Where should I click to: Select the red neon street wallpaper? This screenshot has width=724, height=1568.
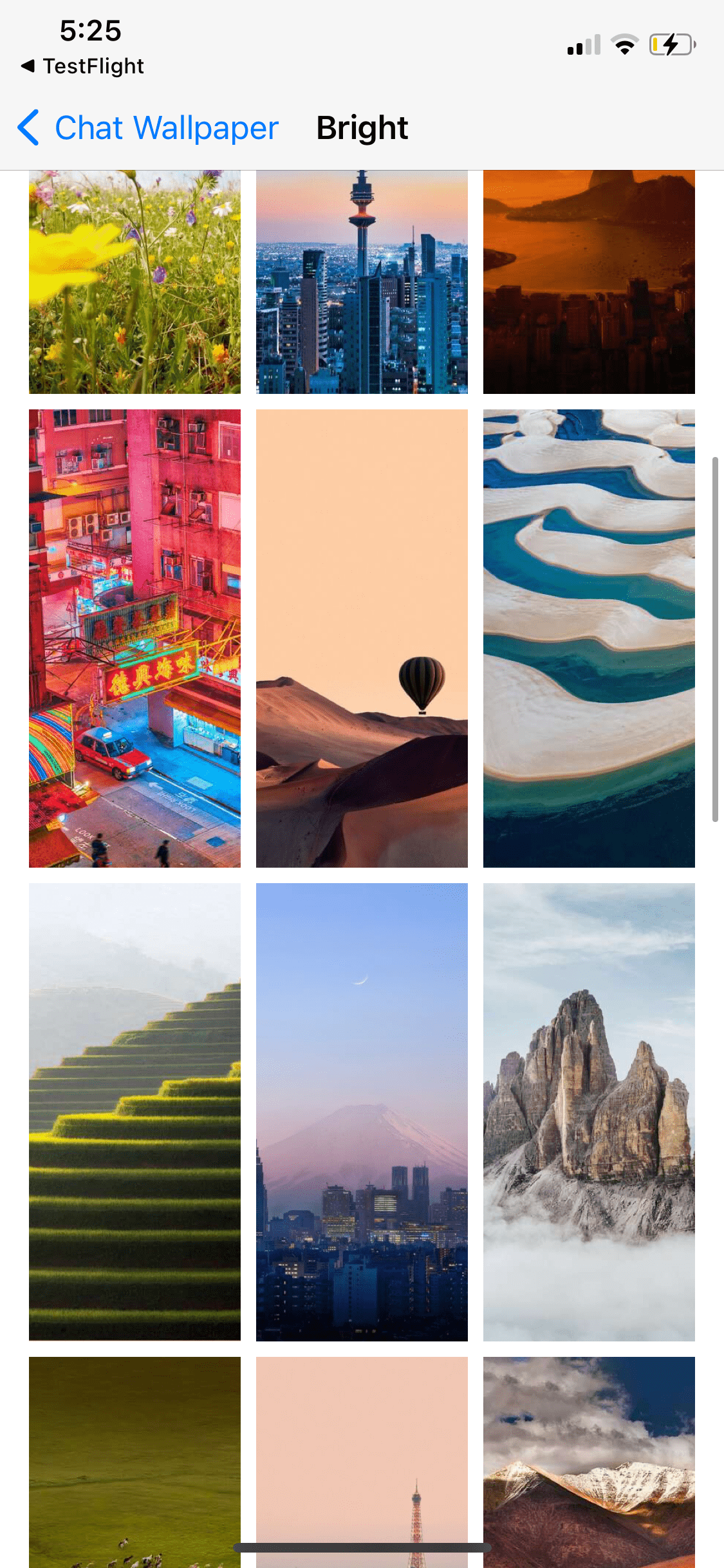135,639
